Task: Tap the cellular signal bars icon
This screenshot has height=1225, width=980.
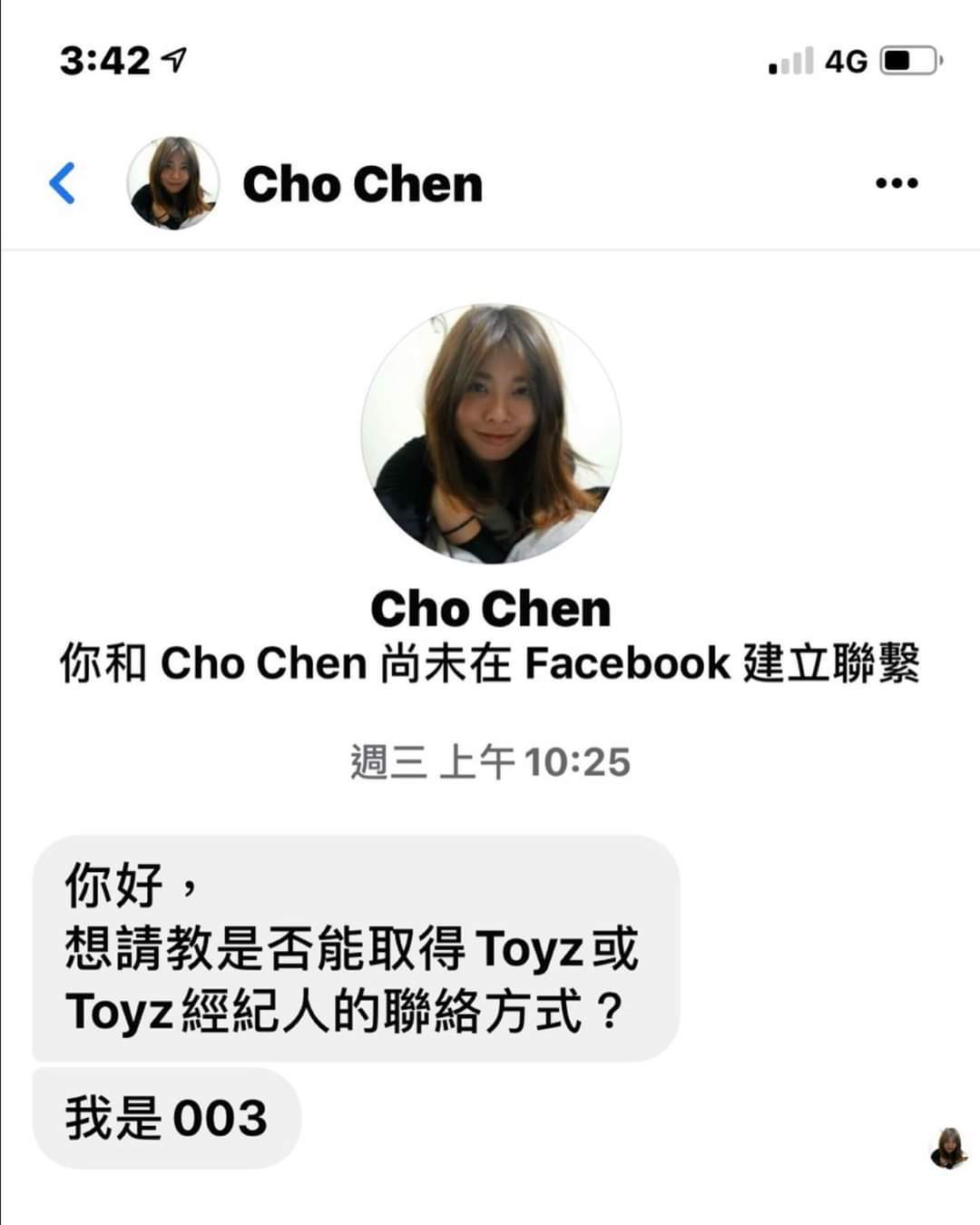Action: [788, 60]
